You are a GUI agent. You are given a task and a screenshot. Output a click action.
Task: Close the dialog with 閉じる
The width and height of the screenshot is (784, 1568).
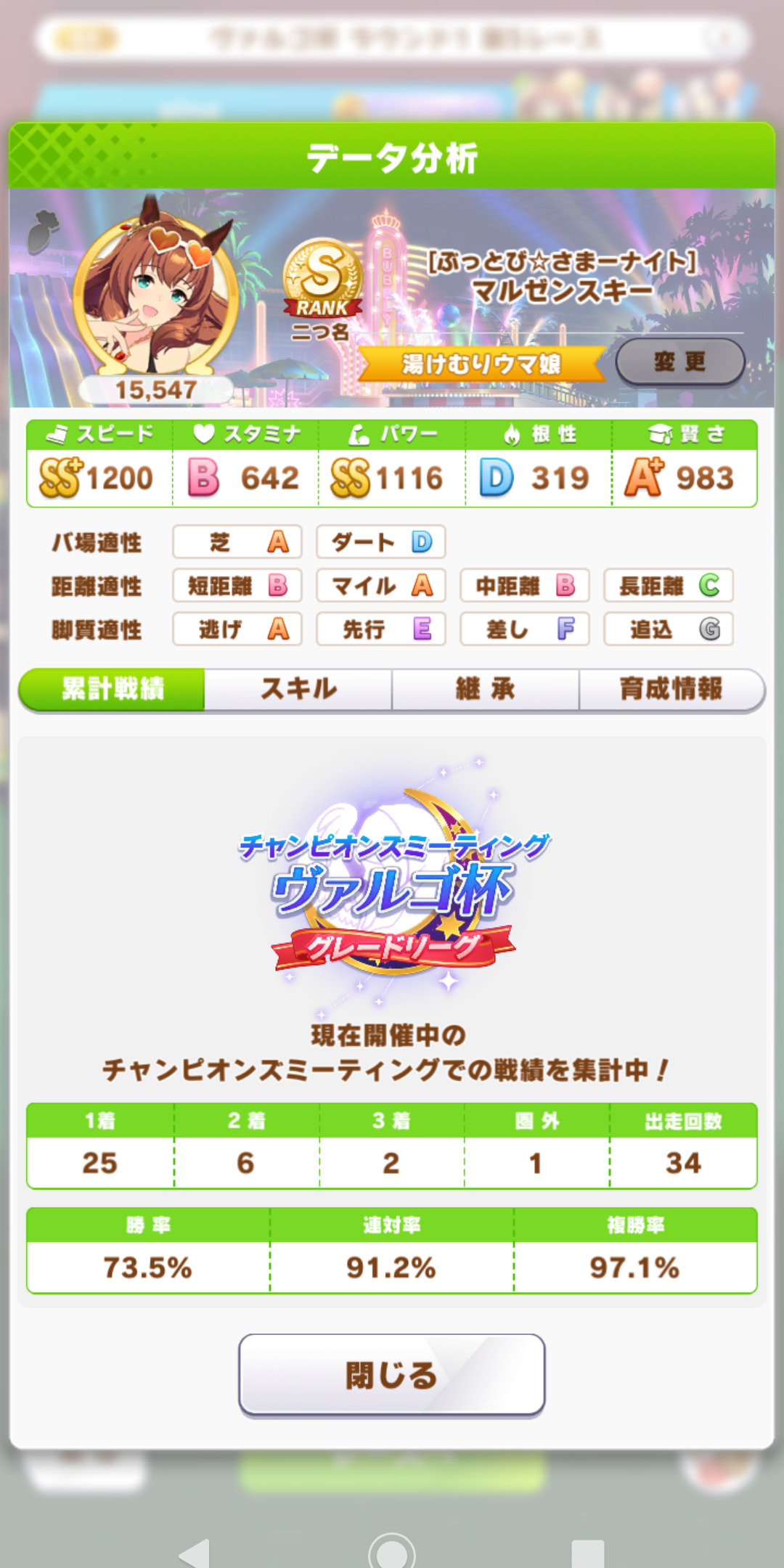click(391, 1374)
